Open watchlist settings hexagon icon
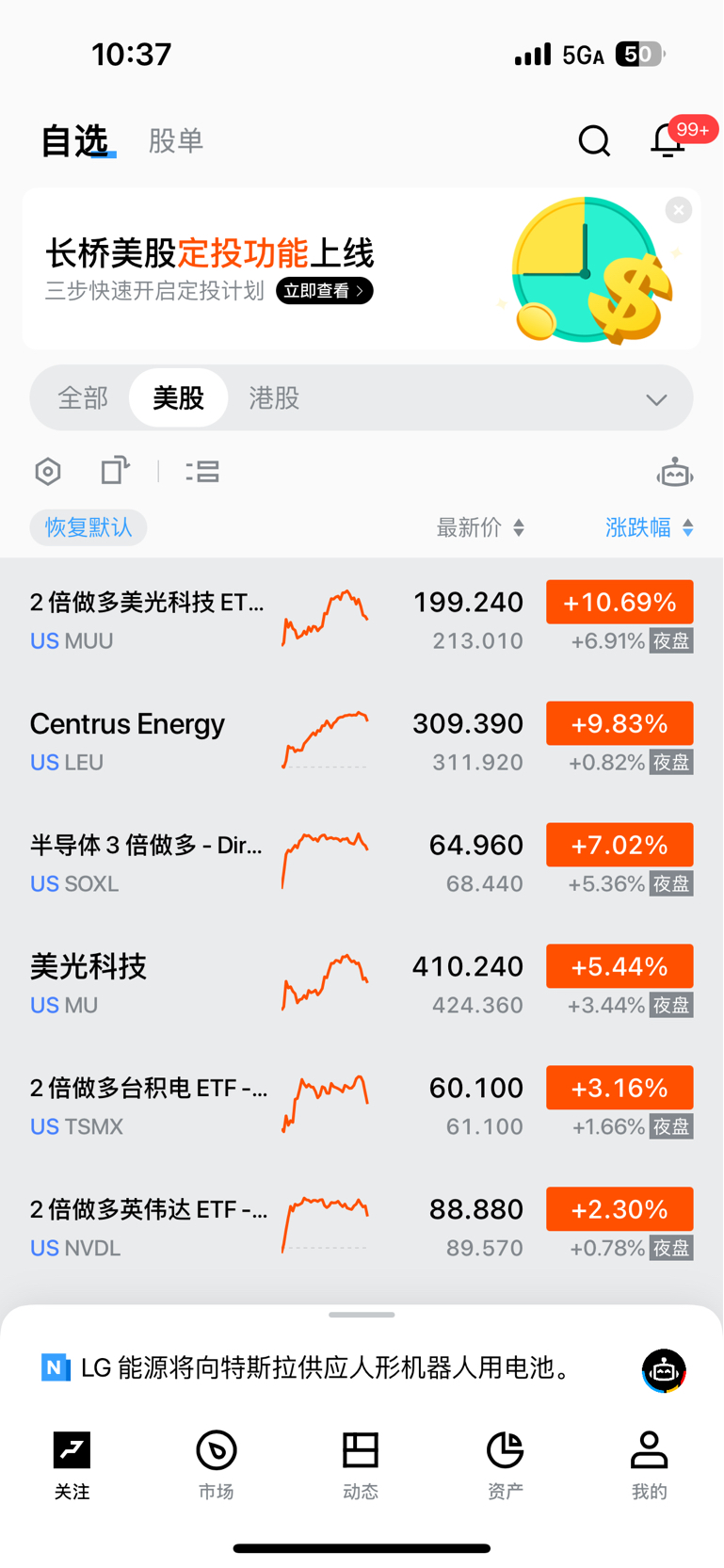Viewport: 724px width, 1568px height. point(48,471)
